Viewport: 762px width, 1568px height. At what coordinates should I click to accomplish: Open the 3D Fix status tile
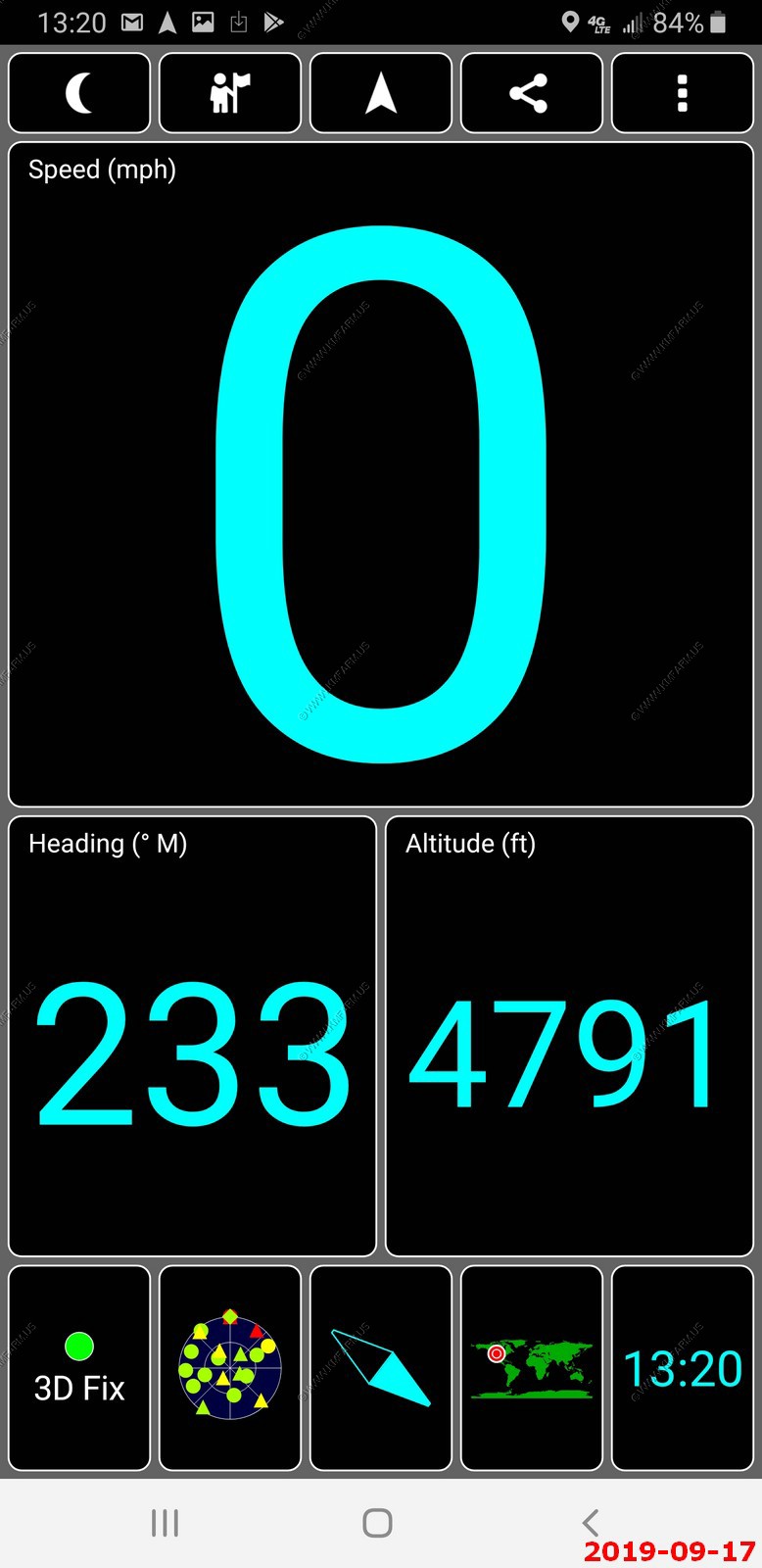click(79, 1368)
